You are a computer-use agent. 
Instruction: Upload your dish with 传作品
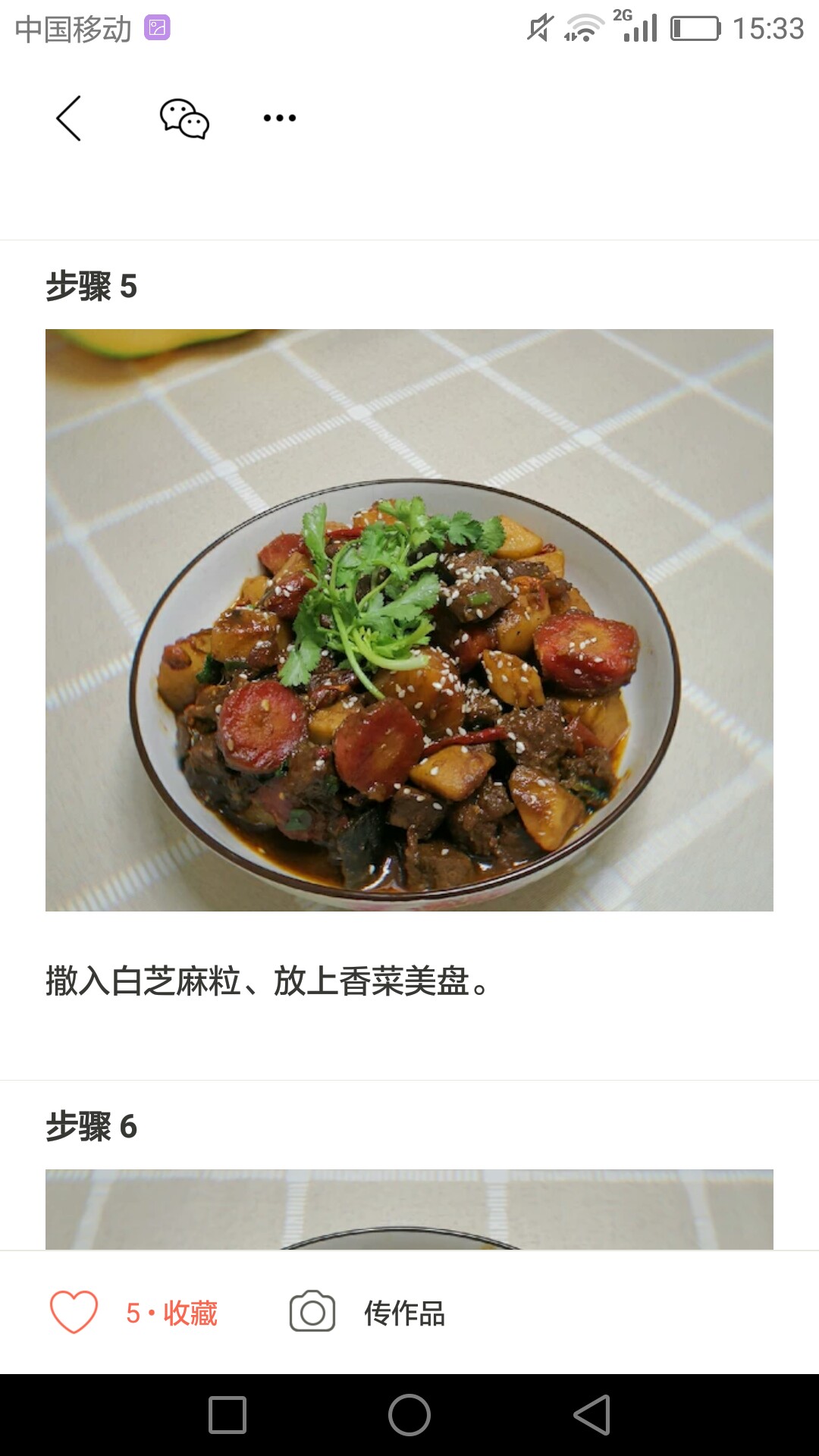click(x=368, y=1312)
